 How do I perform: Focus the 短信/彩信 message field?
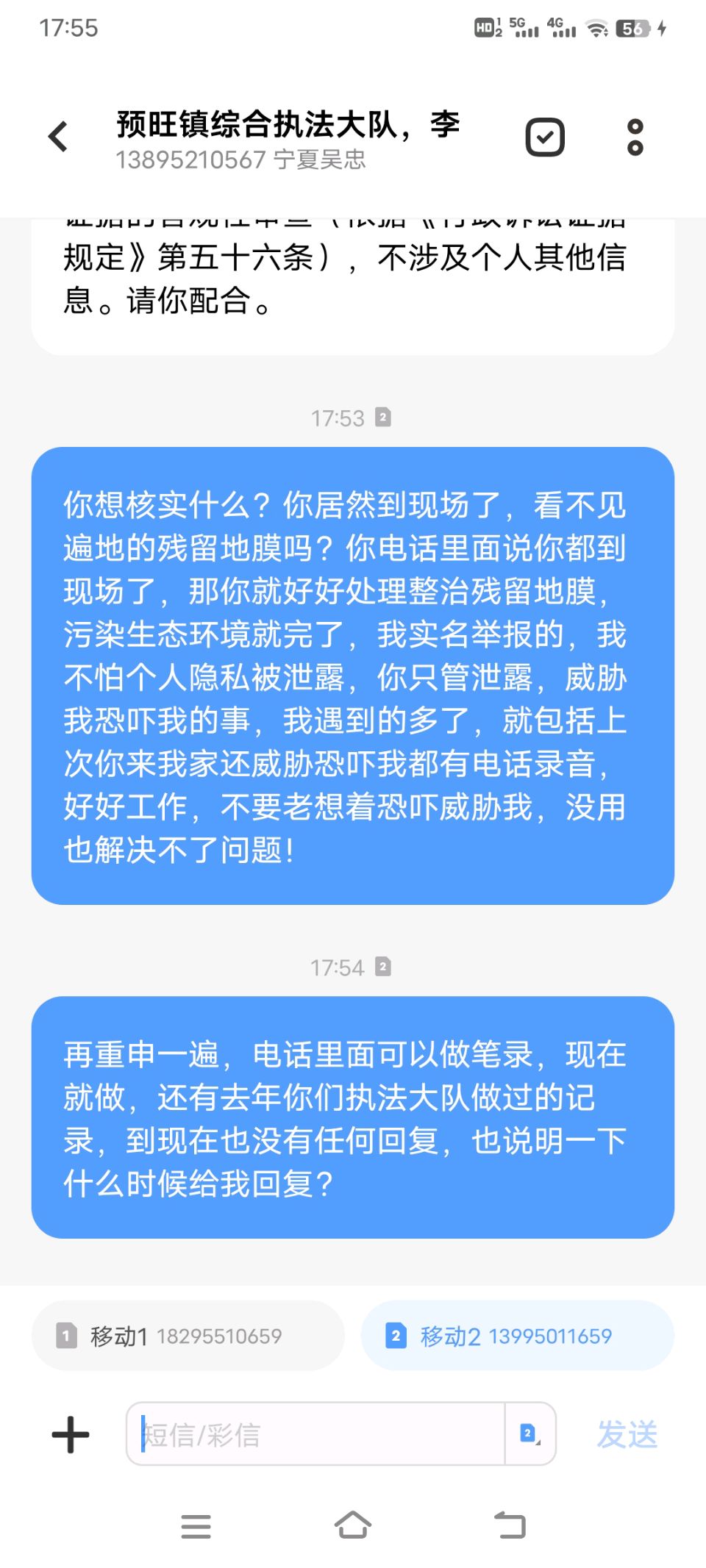click(316, 1434)
